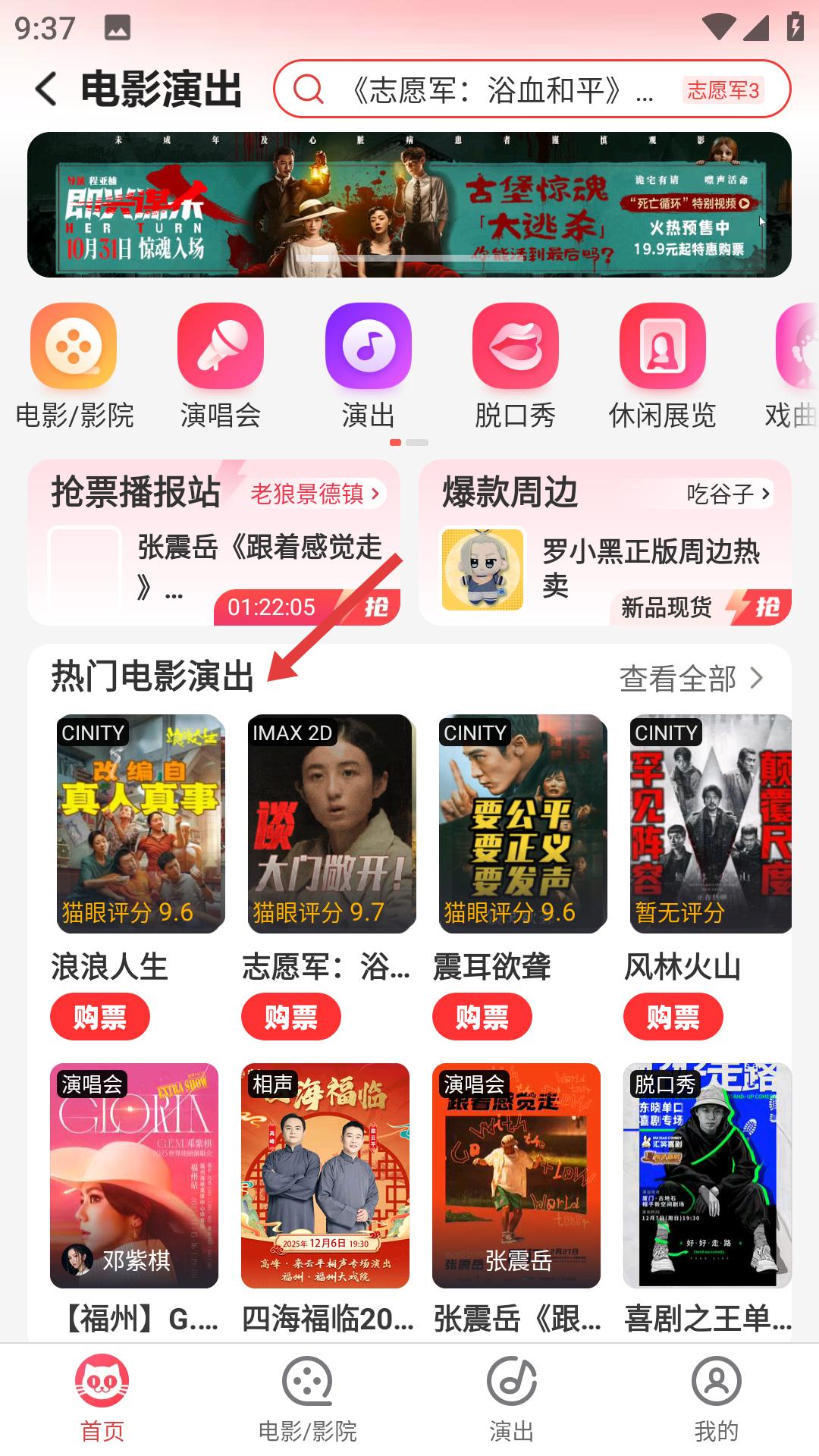The height and width of the screenshot is (1456, 819).
Task: Open the 脱口秀 lips category icon
Action: click(516, 347)
